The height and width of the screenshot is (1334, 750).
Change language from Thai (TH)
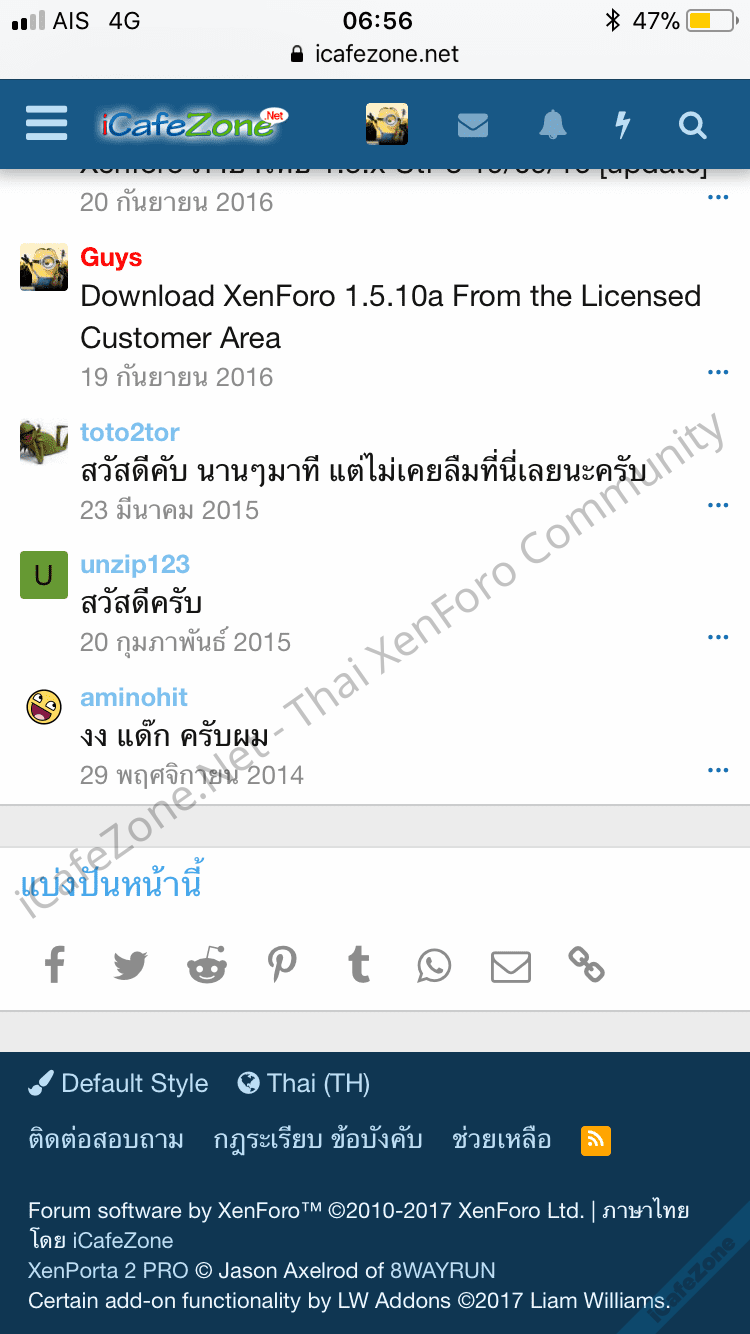(304, 1083)
